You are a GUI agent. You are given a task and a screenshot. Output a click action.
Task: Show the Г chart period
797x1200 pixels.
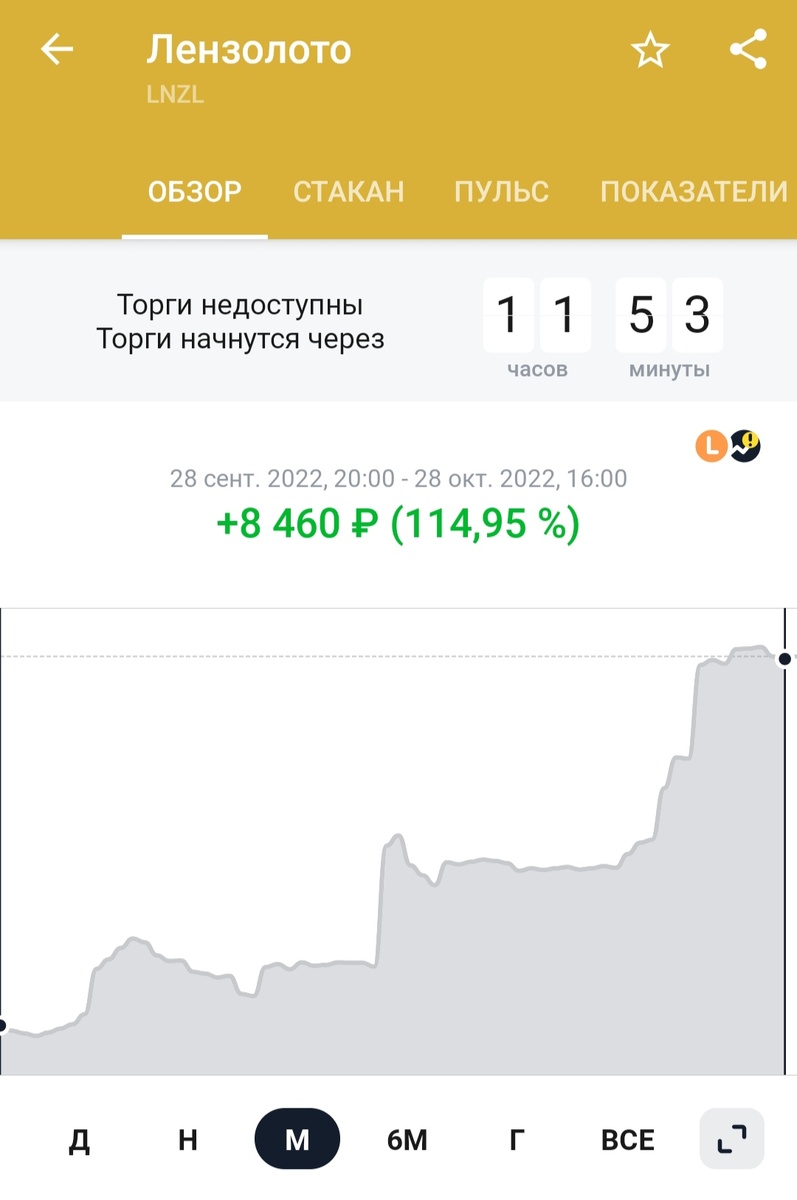coord(517,1139)
